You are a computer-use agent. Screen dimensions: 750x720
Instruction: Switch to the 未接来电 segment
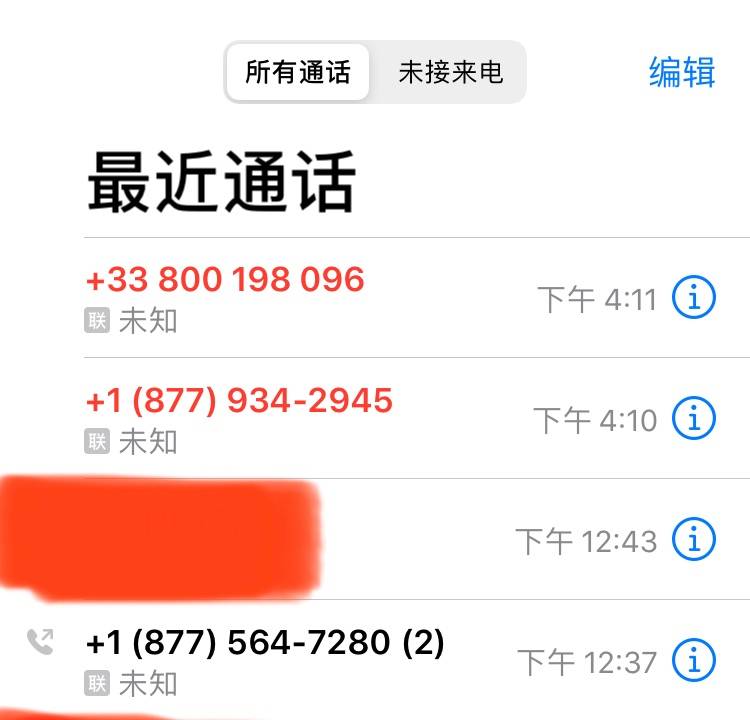tap(450, 72)
